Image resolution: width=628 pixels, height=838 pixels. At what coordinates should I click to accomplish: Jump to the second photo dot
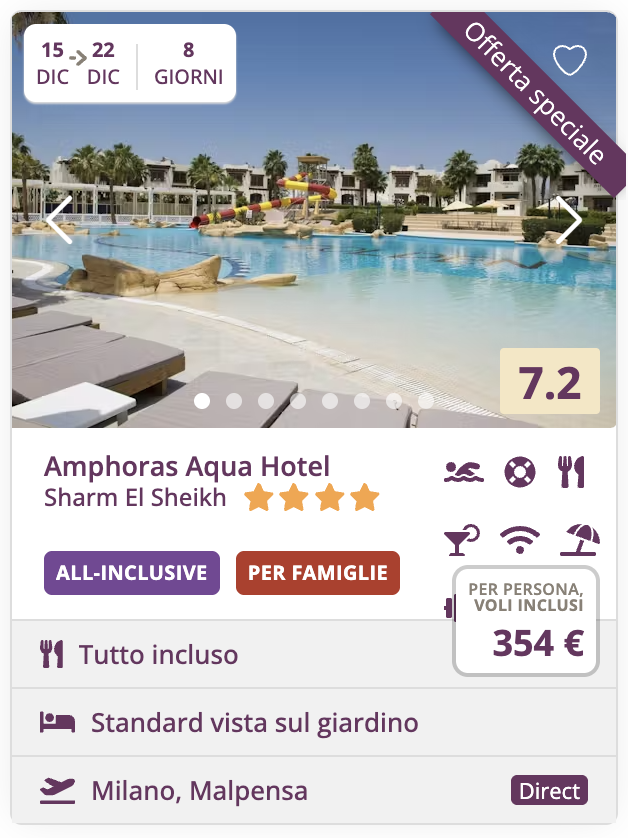click(234, 401)
